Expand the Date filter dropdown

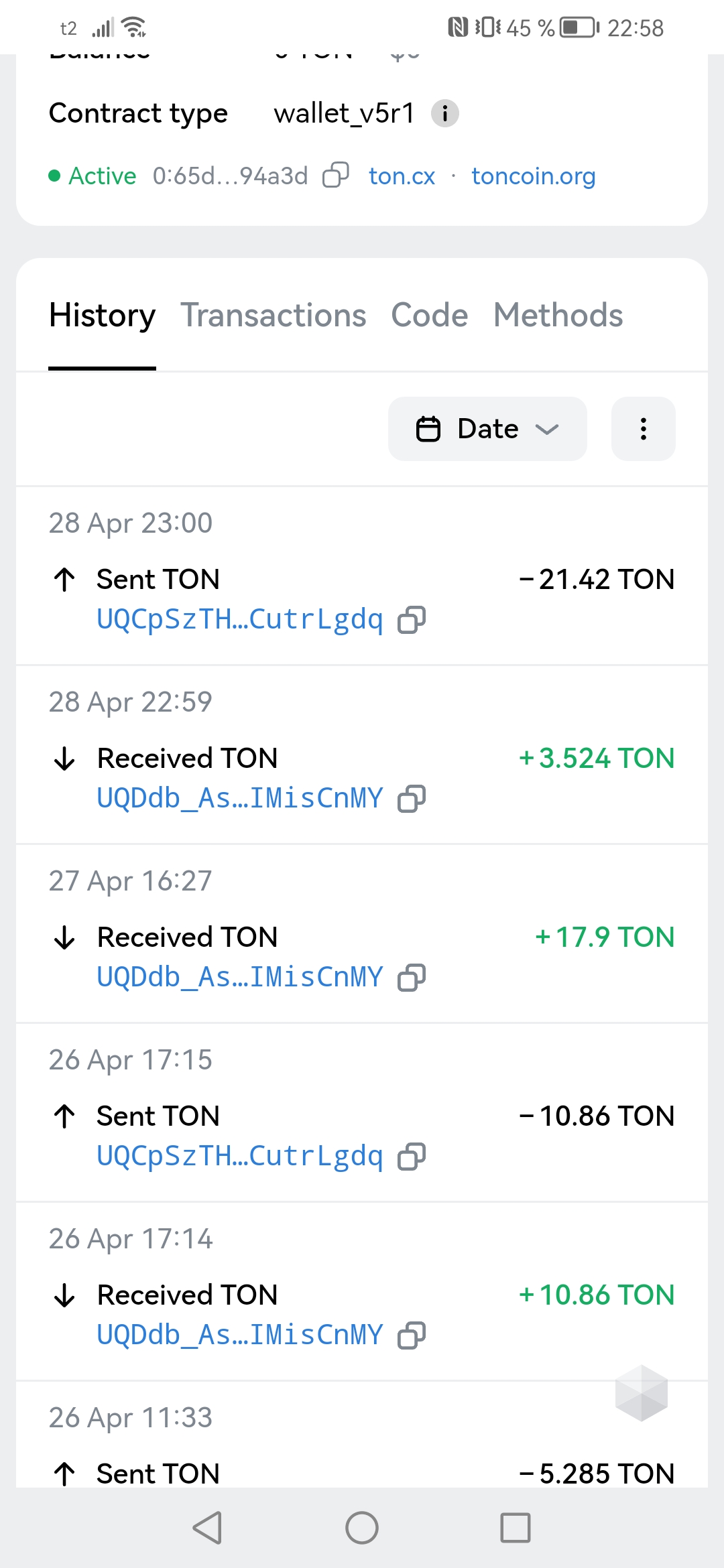click(487, 429)
